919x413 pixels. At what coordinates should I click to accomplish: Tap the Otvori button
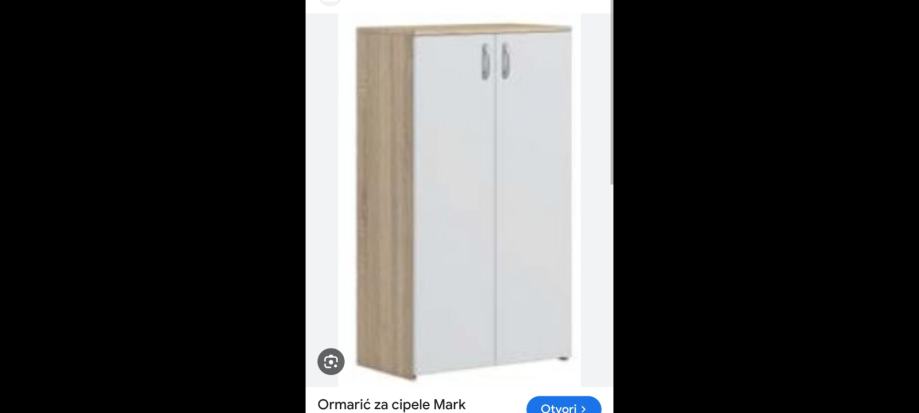pos(563,406)
